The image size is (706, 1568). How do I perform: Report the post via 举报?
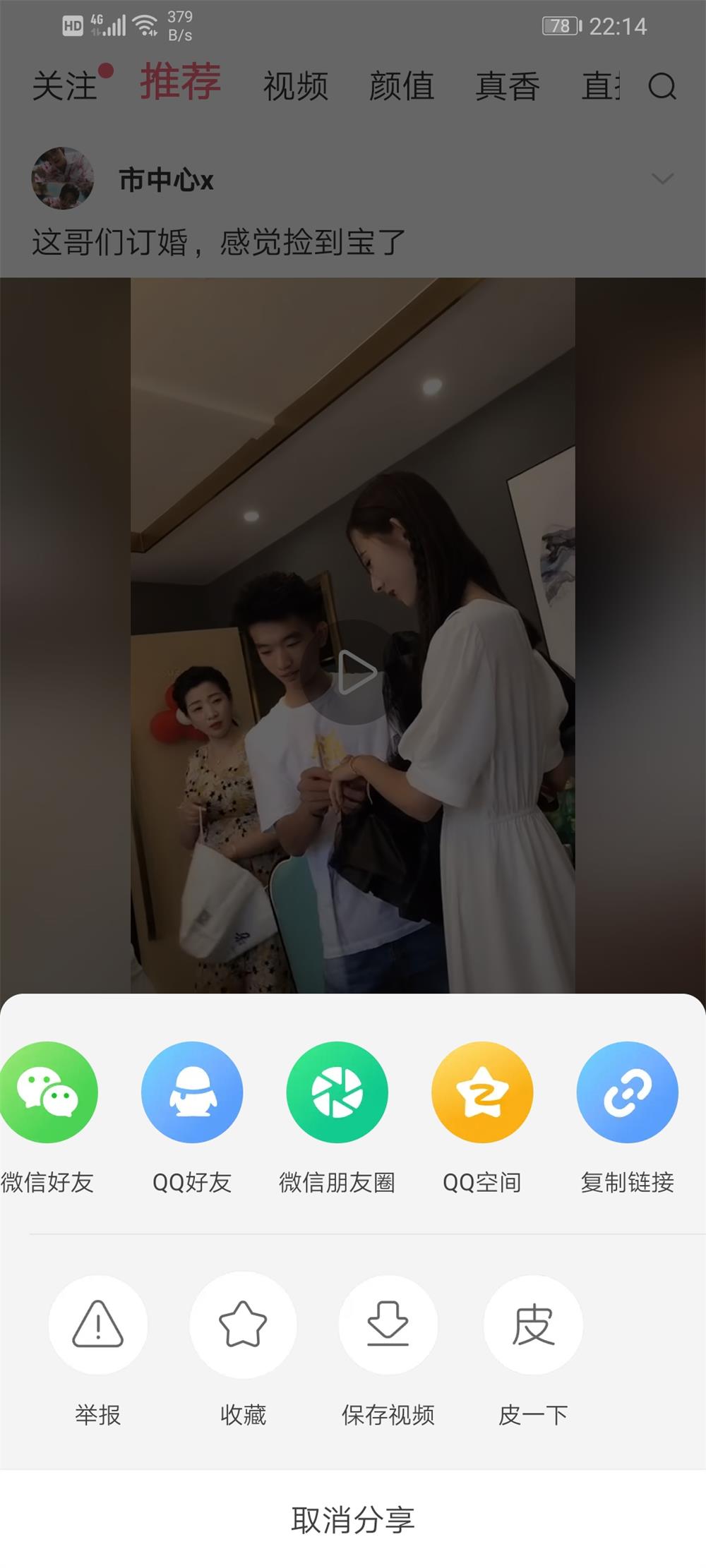98,1325
